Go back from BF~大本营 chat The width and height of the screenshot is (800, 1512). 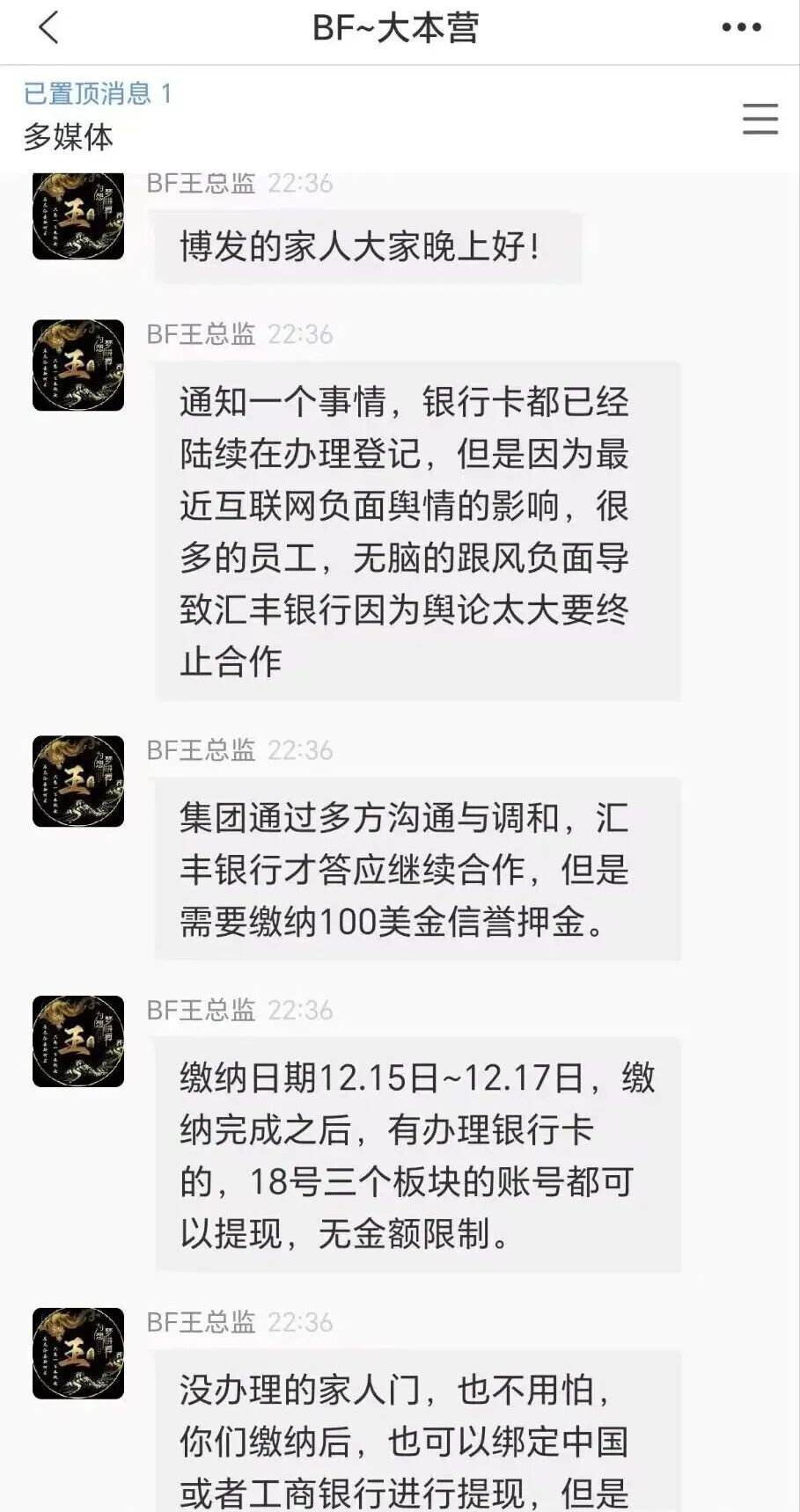click(48, 28)
